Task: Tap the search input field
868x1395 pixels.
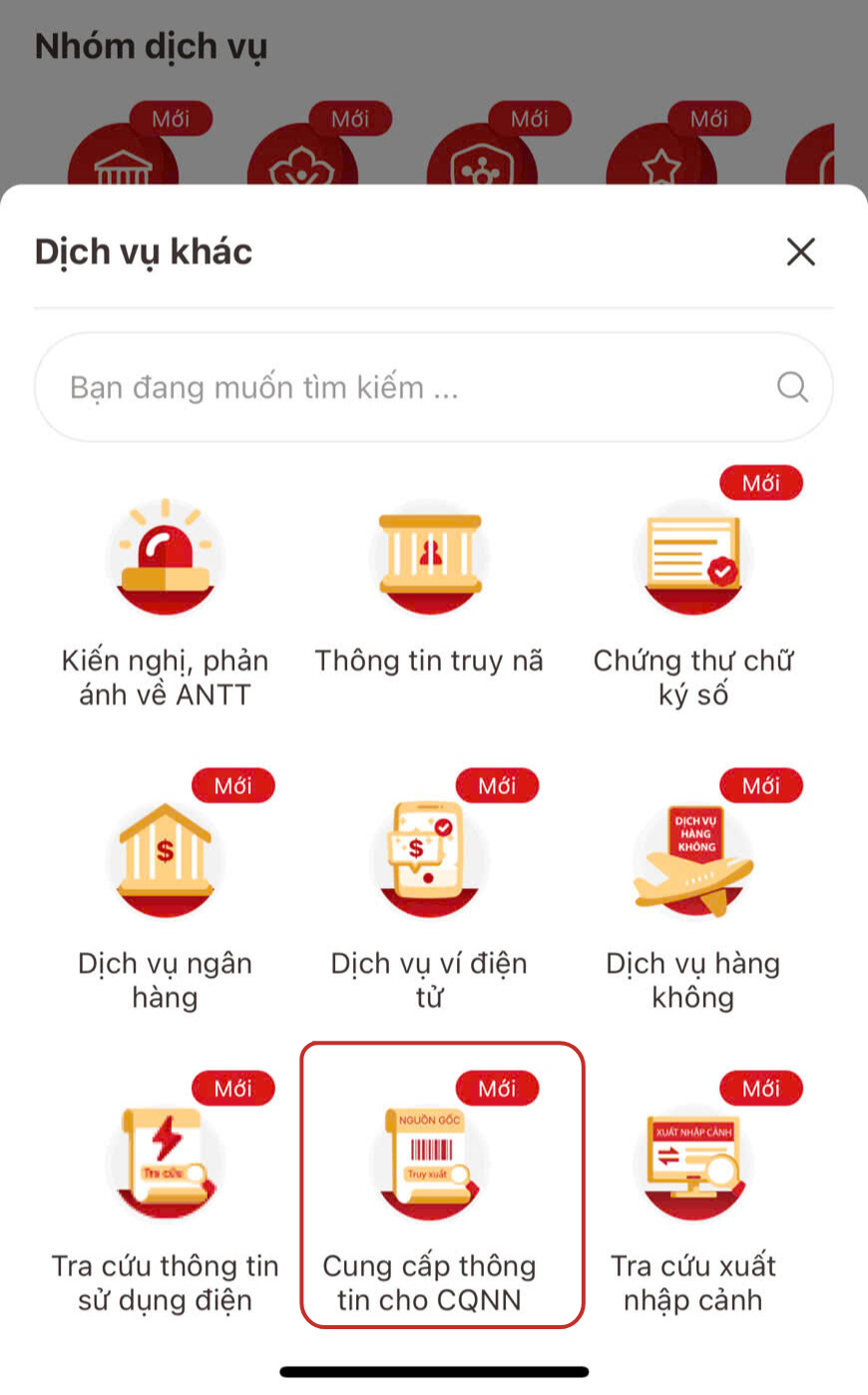Action: 399,387
